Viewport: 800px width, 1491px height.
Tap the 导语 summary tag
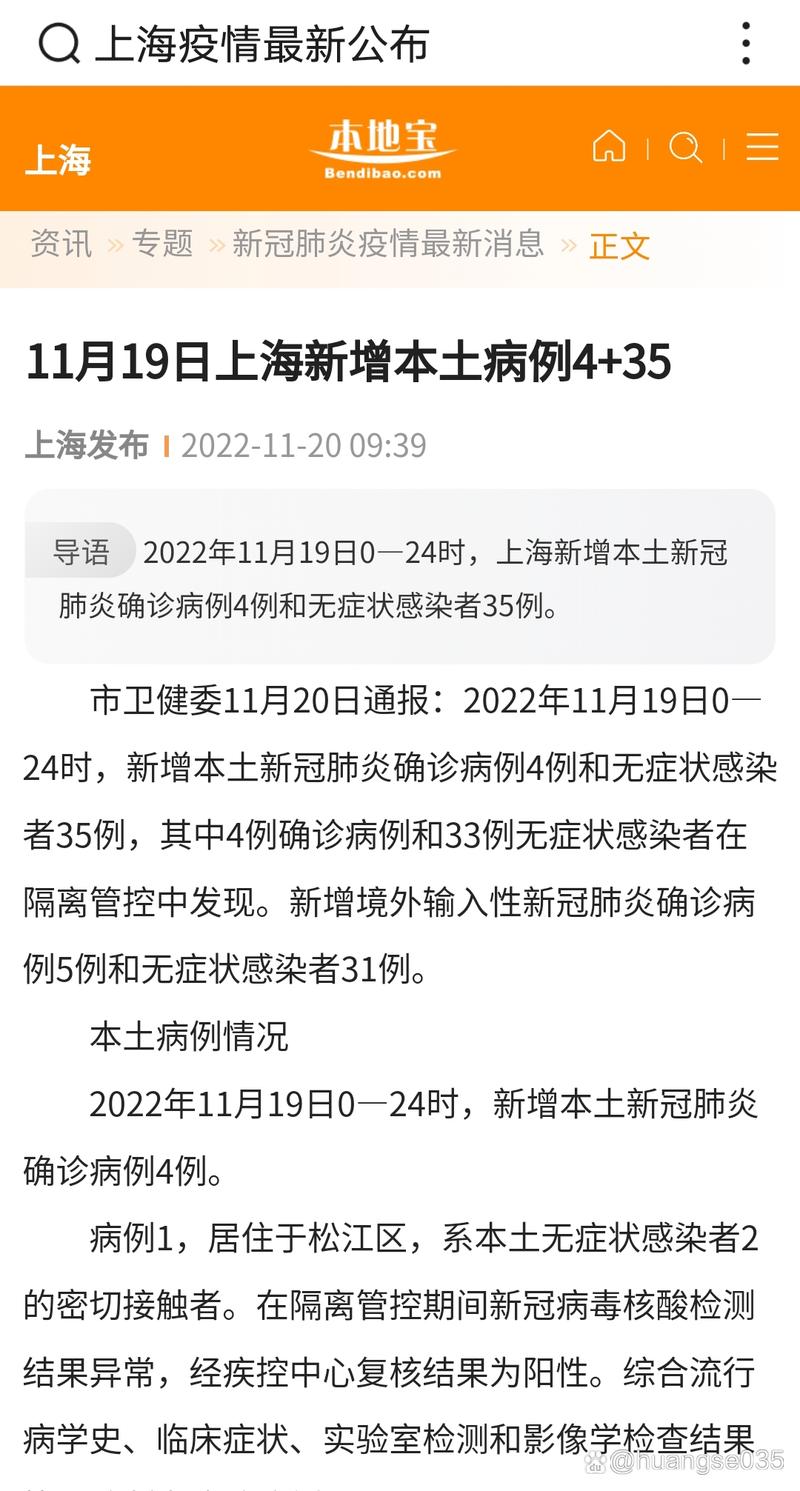(x=83, y=550)
